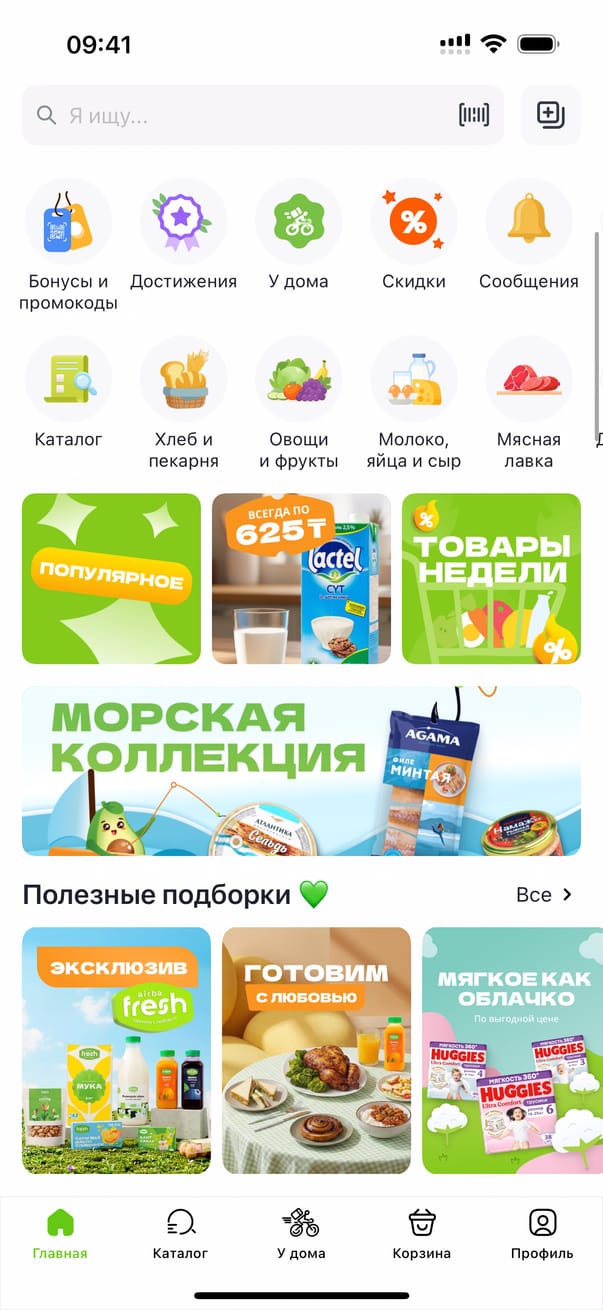Open the Lactel 625₸ banner
The height and width of the screenshot is (1310, 603).
coord(301,578)
